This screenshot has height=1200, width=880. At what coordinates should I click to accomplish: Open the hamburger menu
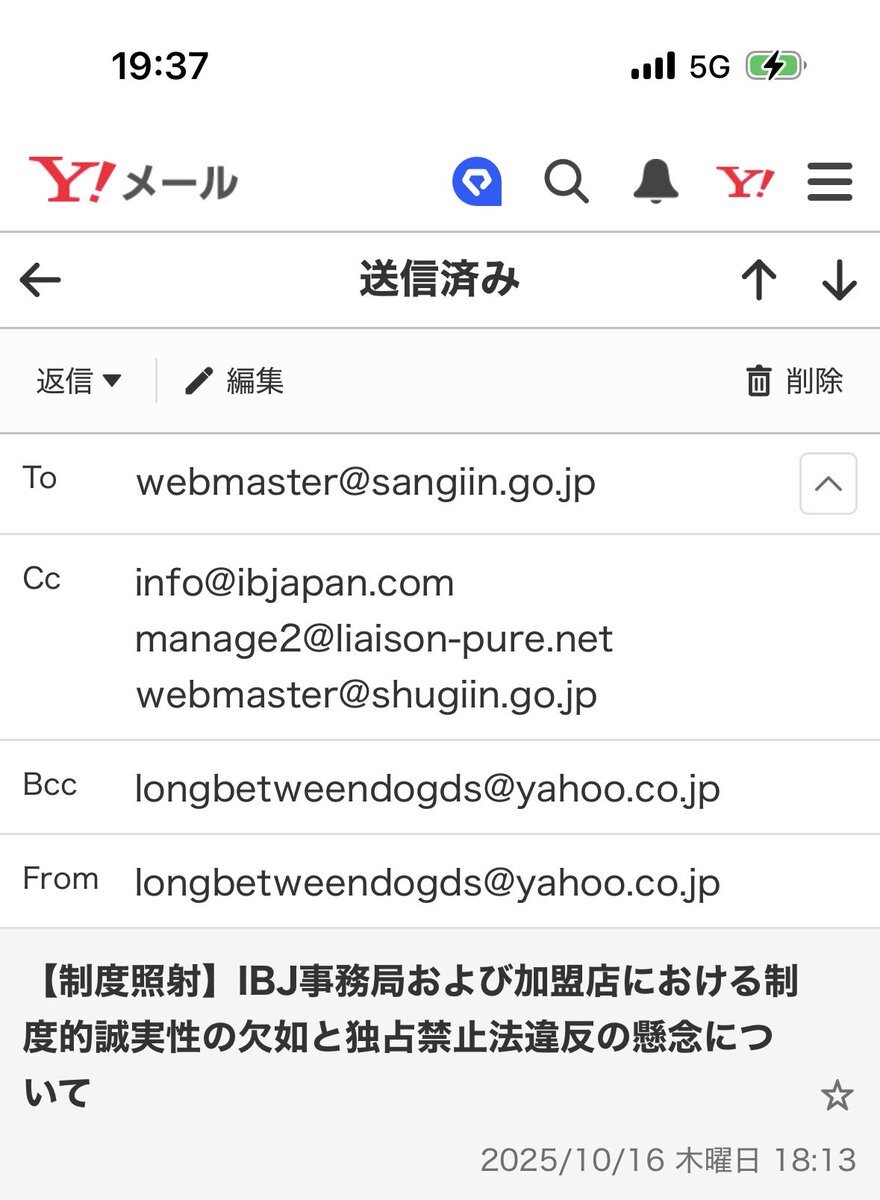[829, 182]
